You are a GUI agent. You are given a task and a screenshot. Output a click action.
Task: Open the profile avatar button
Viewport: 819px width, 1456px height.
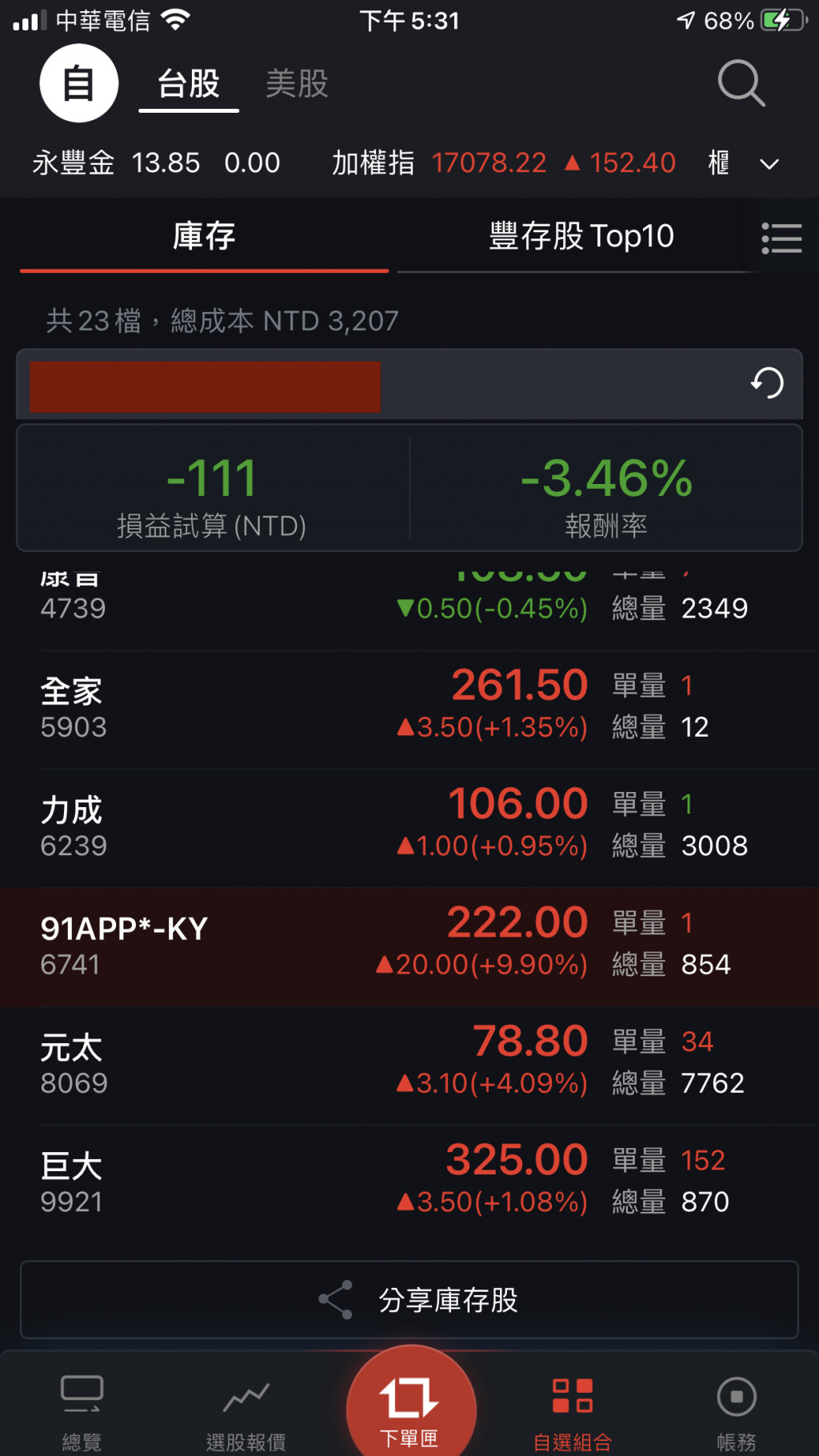79,83
